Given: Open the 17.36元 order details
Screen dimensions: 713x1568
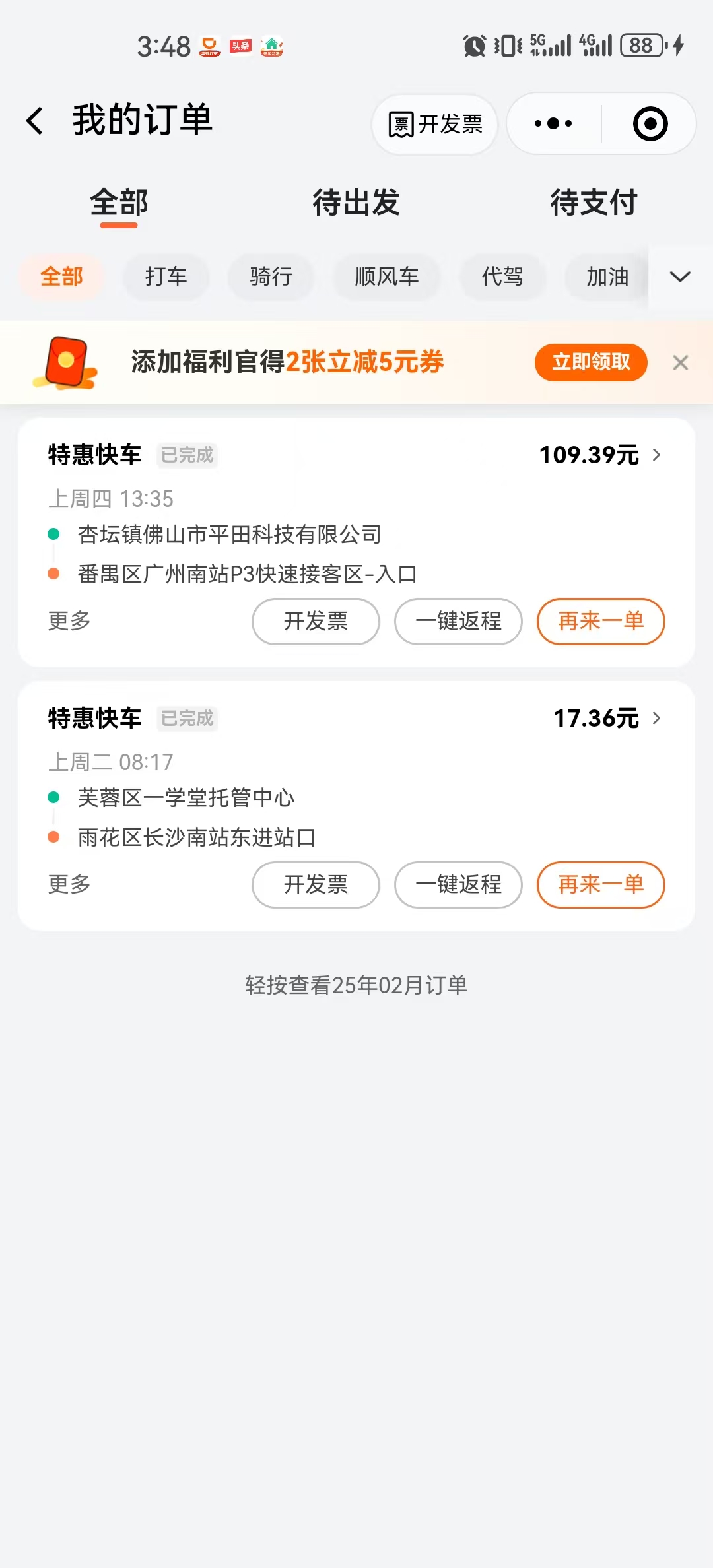Looking at the screenshot, I should coord(606,718).
